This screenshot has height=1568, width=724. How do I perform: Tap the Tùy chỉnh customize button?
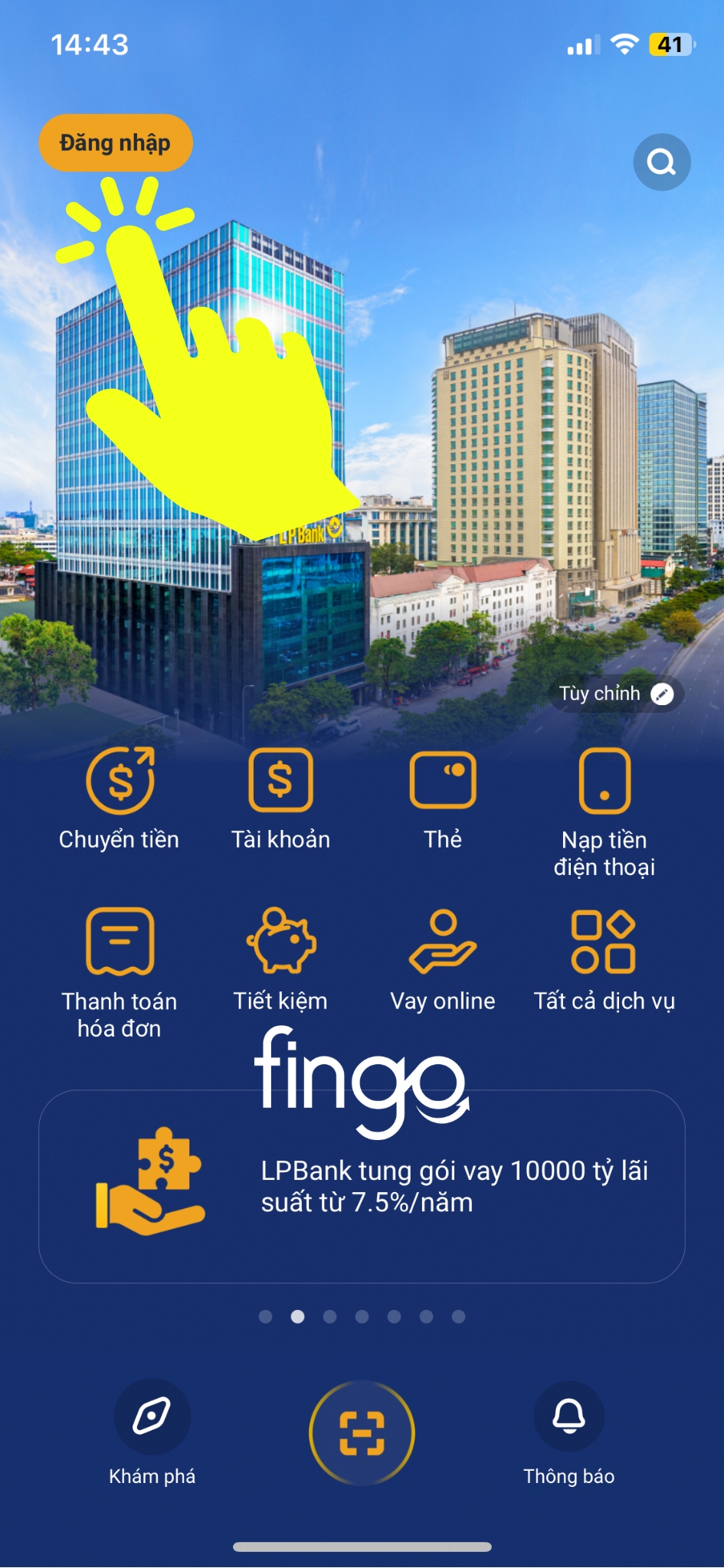click(617, 694)
